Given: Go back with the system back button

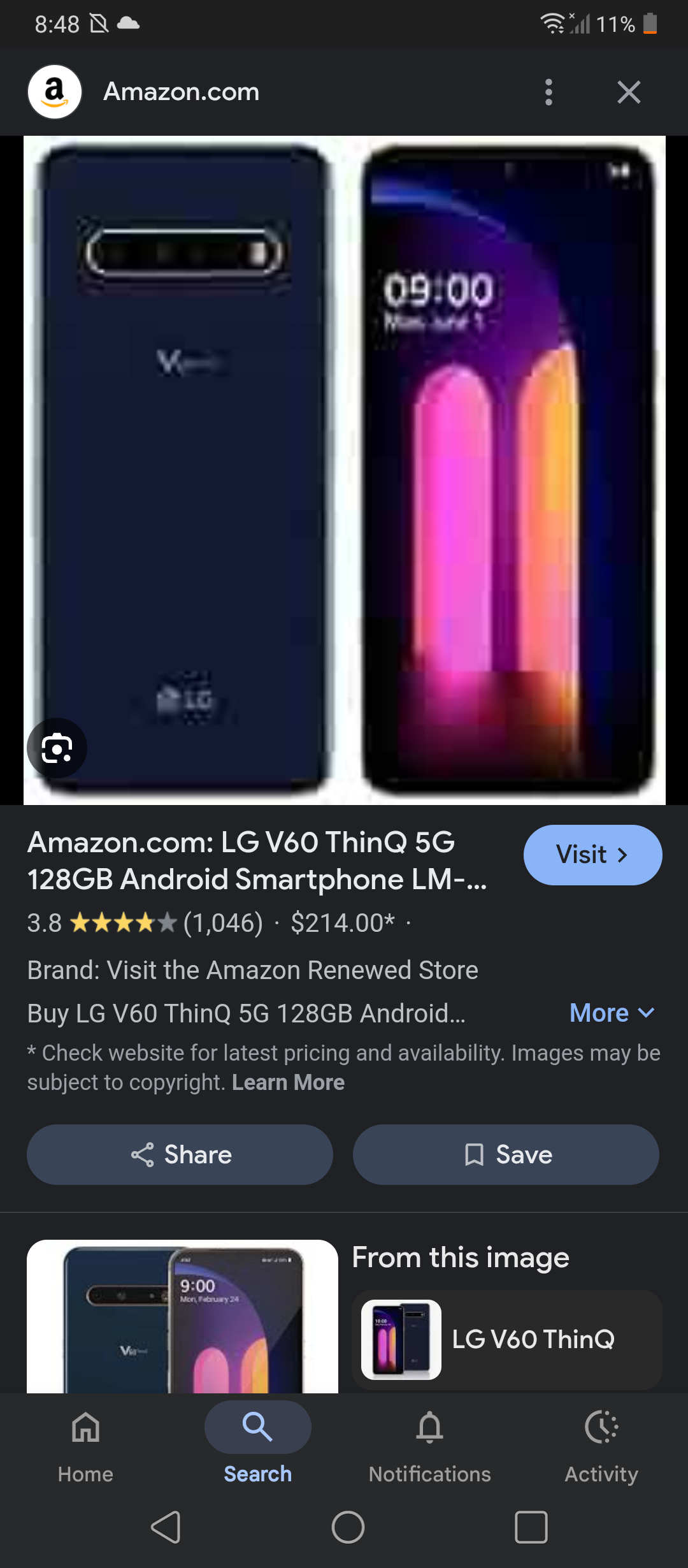Looking at the screenshot, I should [x=166, y=1527].
